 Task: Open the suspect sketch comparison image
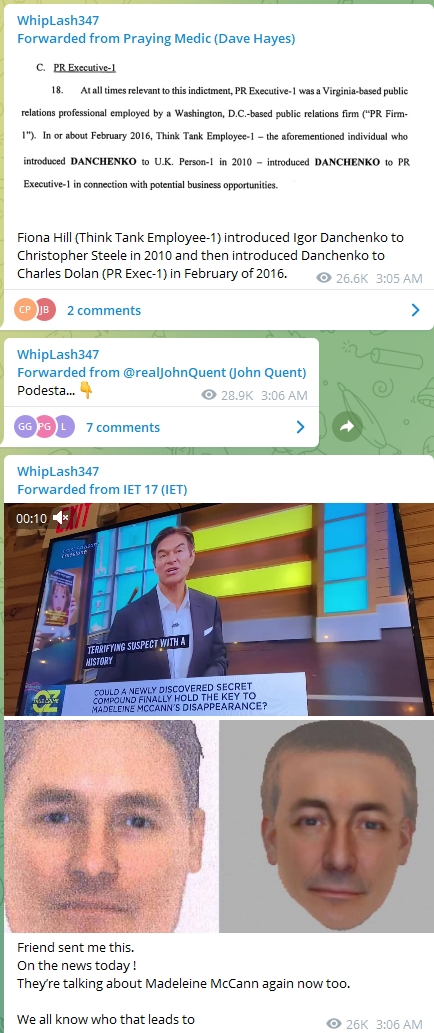[219, 826]
